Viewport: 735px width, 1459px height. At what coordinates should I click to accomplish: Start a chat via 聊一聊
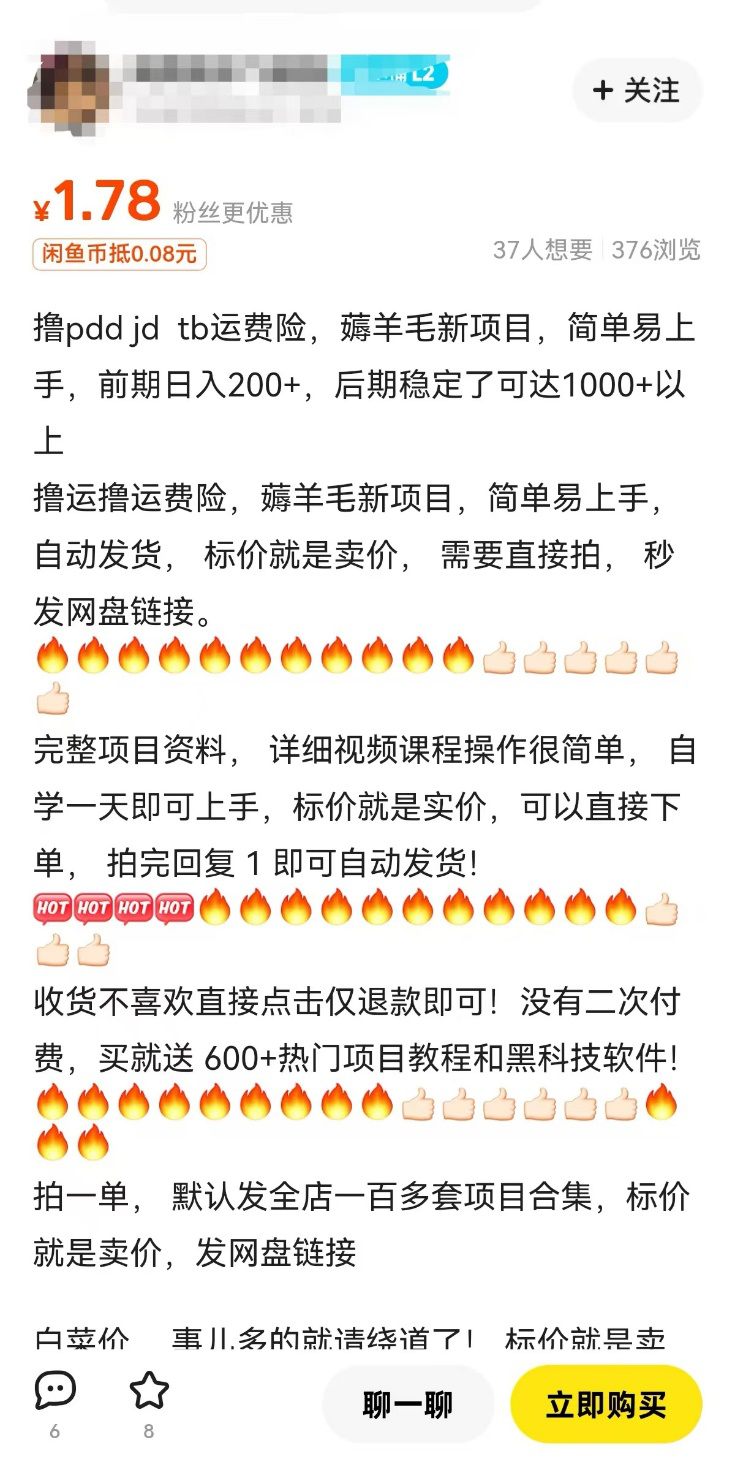point(408,1404)
